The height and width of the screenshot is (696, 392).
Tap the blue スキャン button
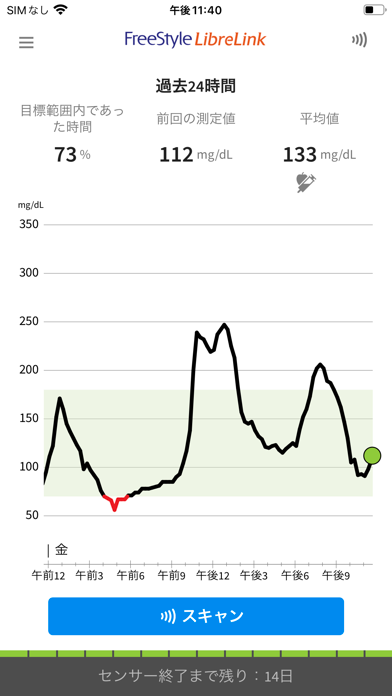[196, 616]
